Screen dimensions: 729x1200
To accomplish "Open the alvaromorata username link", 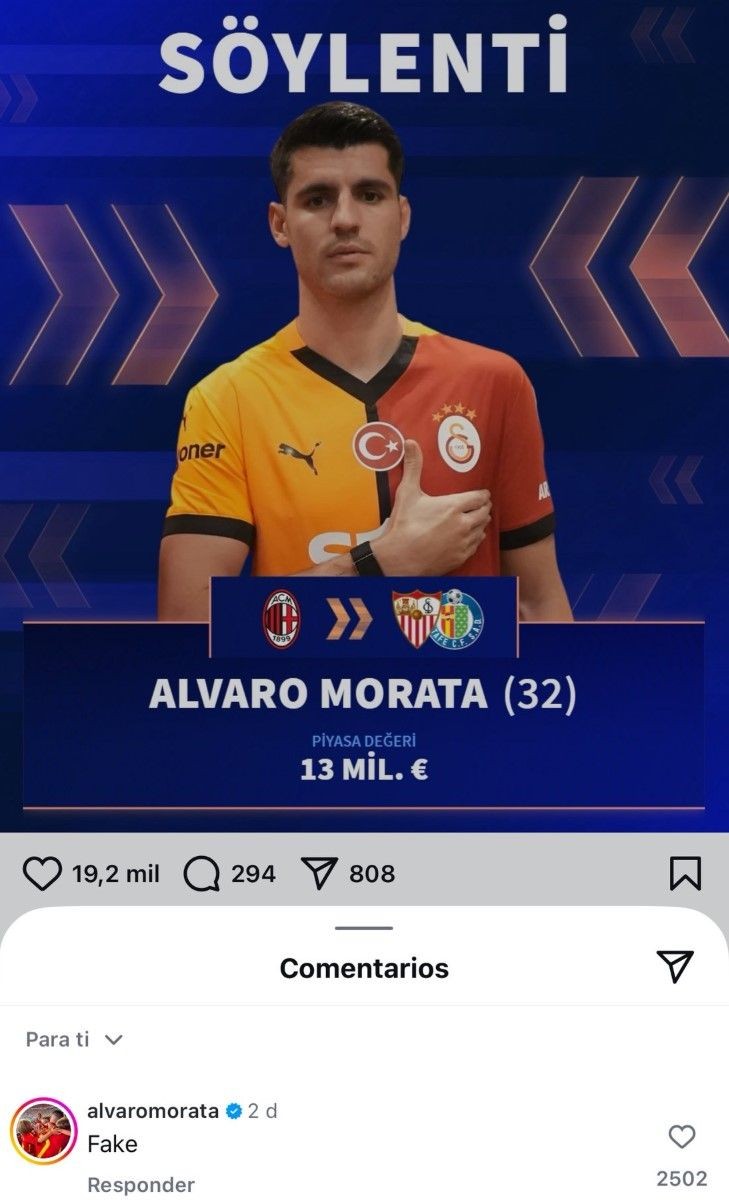I will (153, 1111).
